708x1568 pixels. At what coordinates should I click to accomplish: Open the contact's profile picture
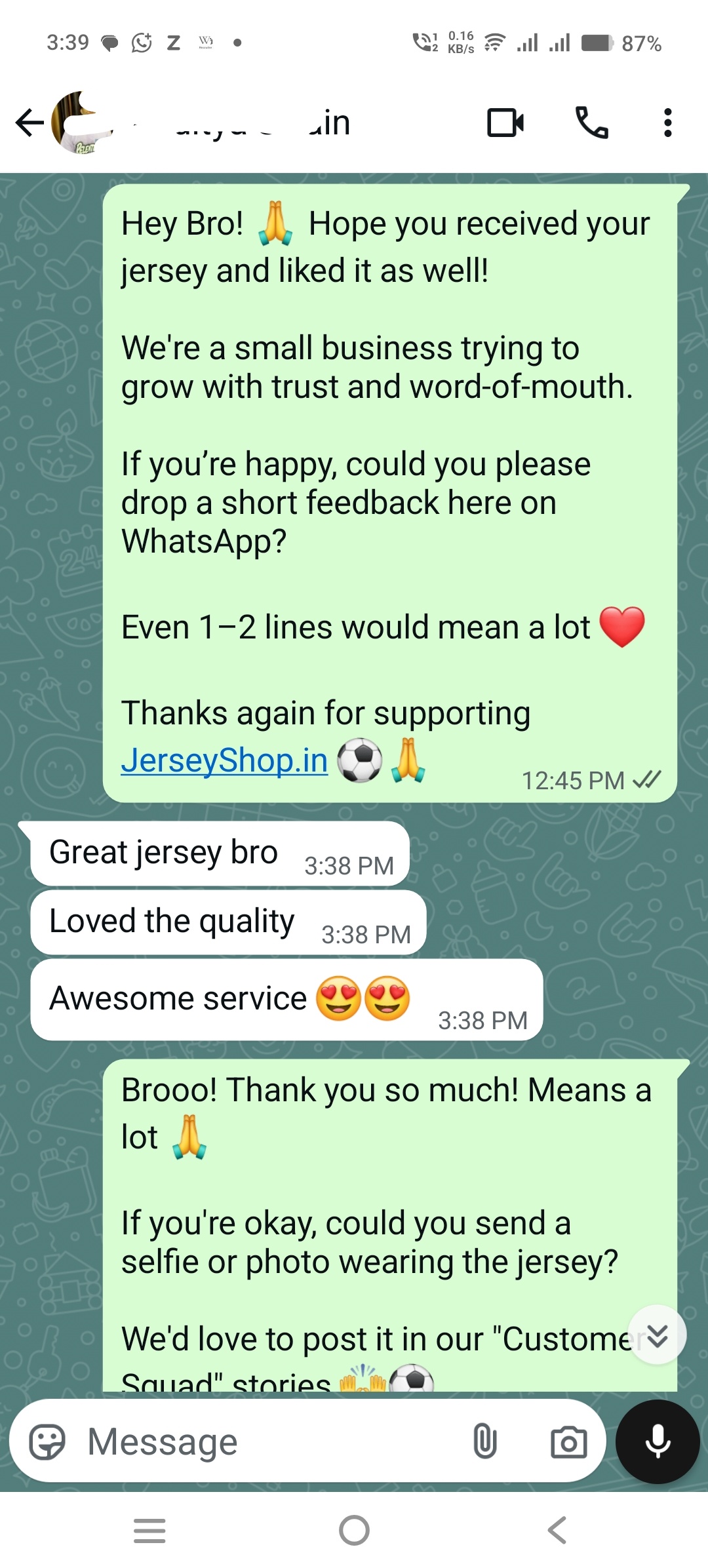[x=80, y=123]
